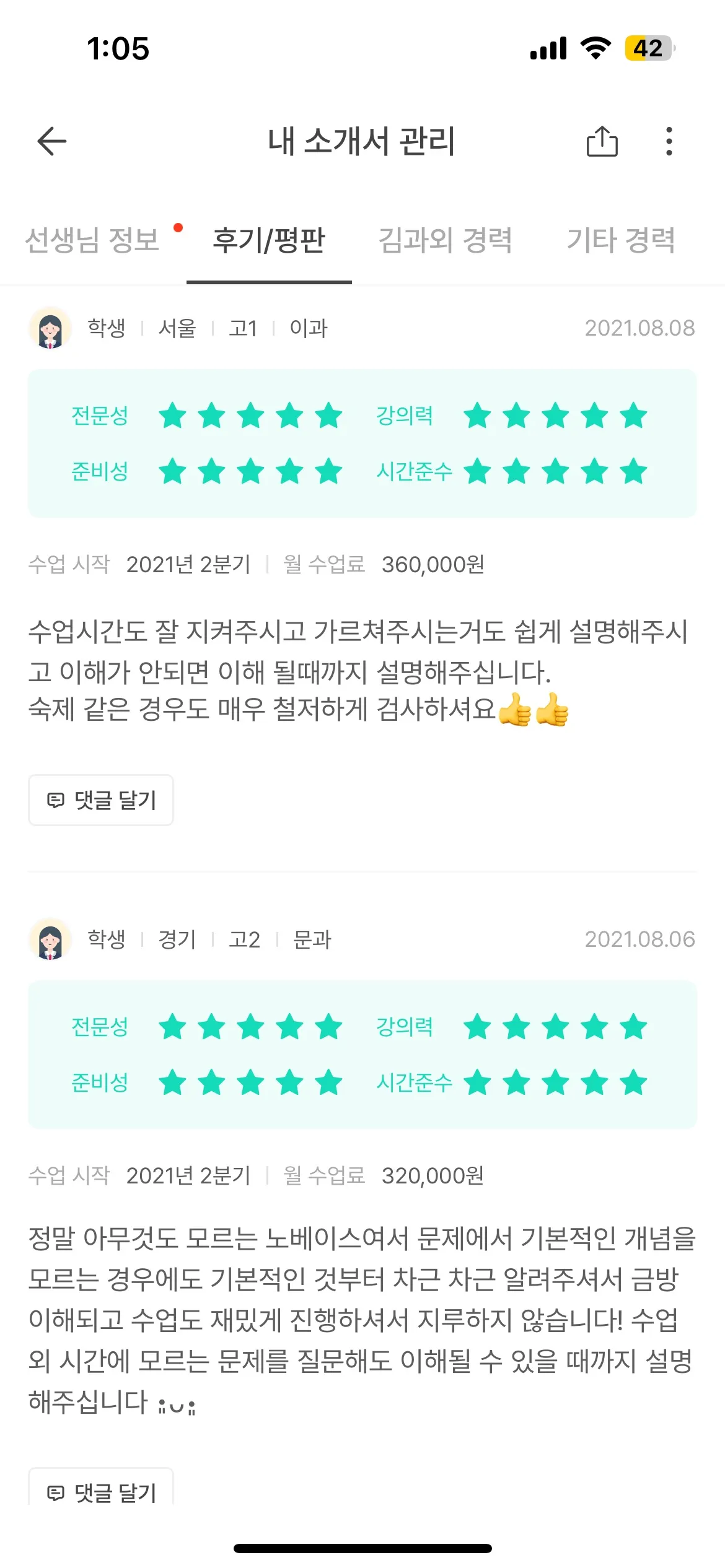
Task: Tap the battery level indicator showing 42
Action: click(649, 47)
